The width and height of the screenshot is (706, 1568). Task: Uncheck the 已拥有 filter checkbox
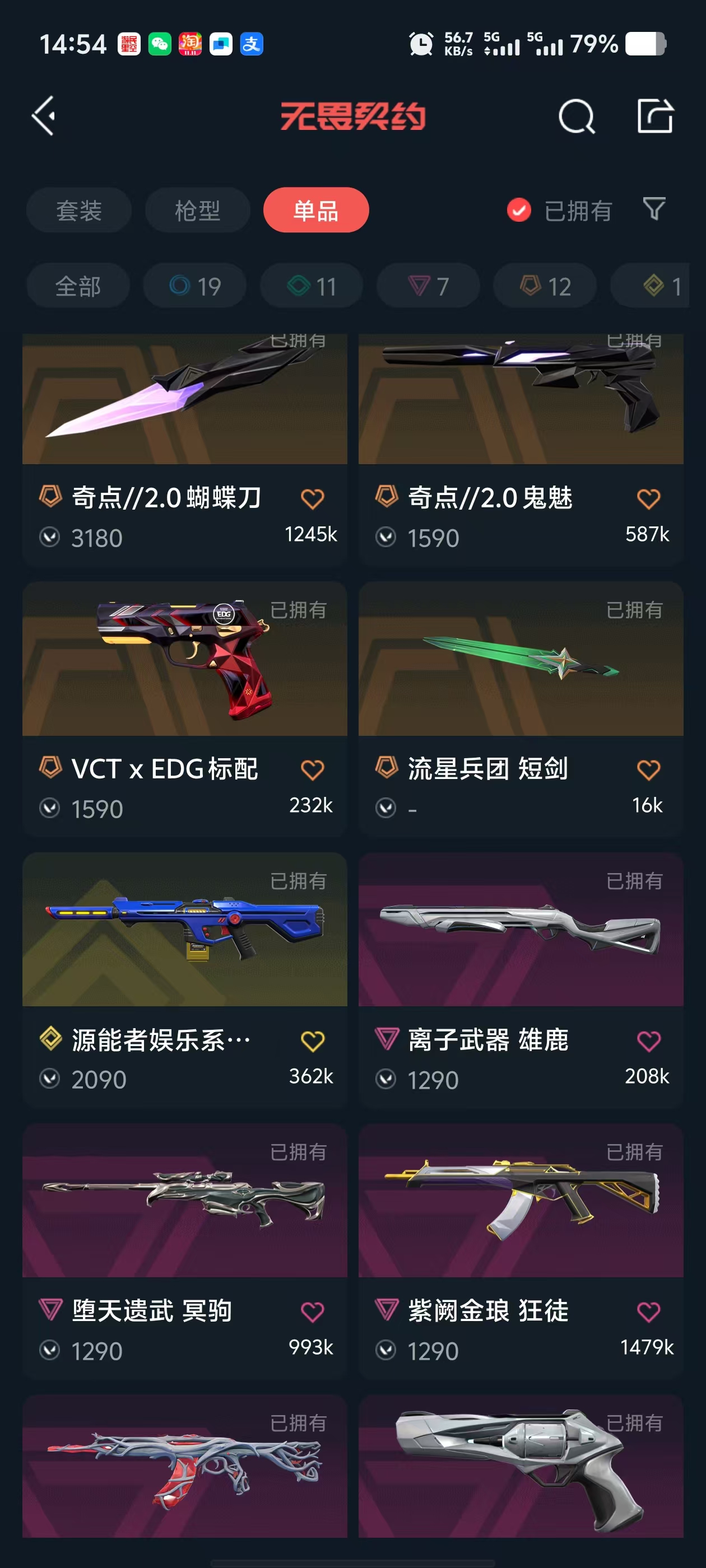click(x=519, y=211)
